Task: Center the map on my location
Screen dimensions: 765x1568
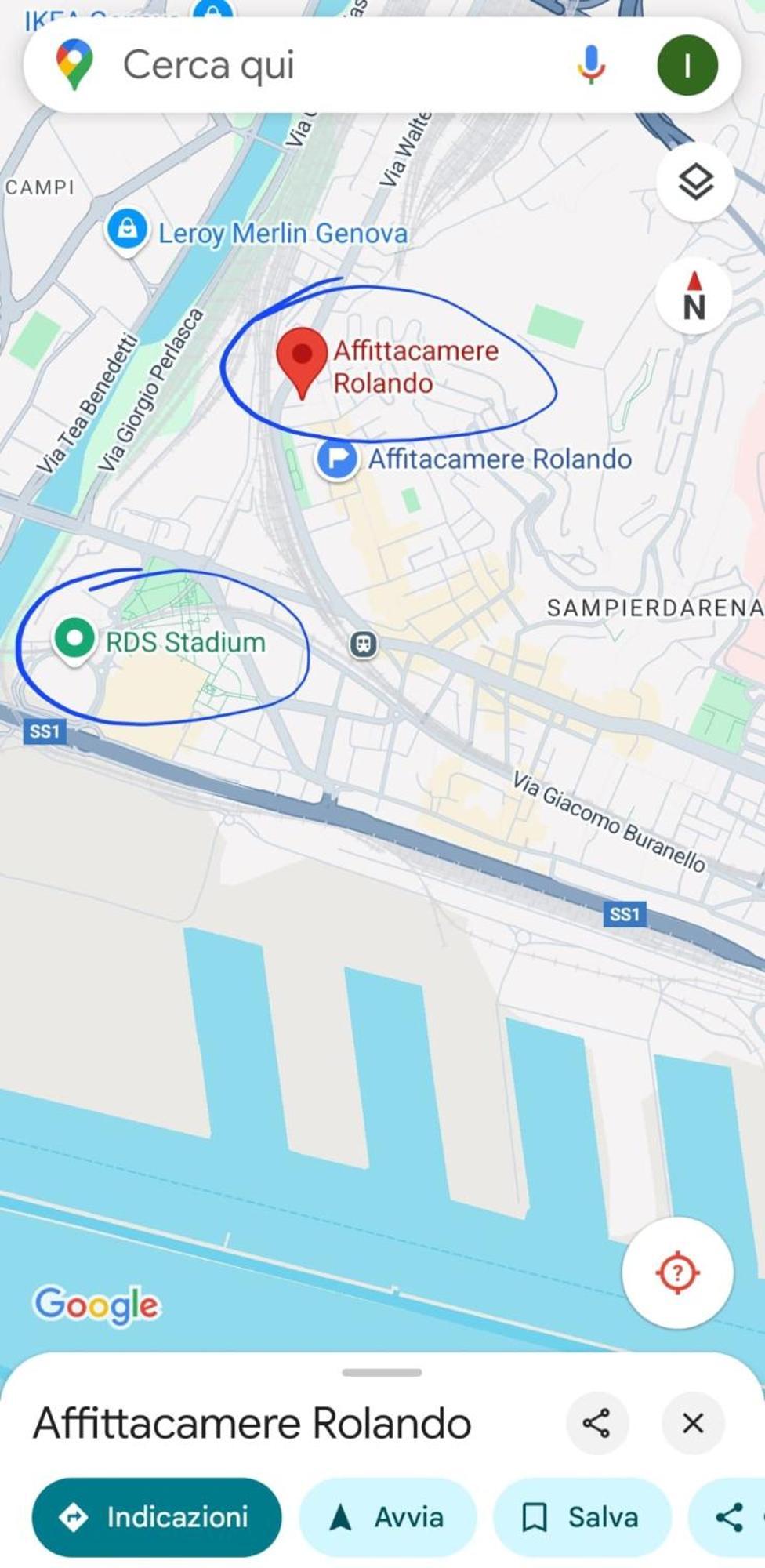Action: (678, 1272)
